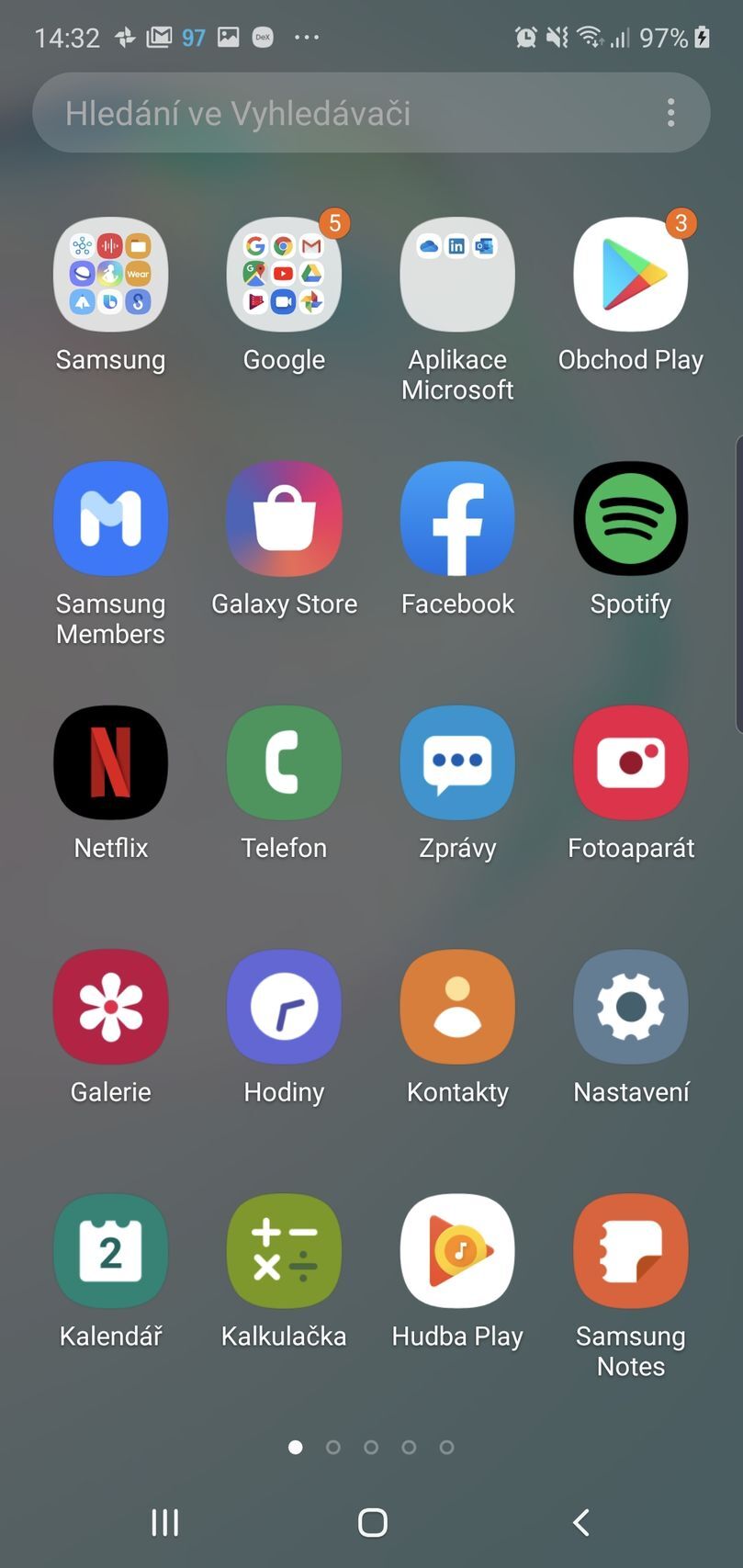Open Samsung Notes
Screen dimensions: 743x1568
[x=630, y=1250]
